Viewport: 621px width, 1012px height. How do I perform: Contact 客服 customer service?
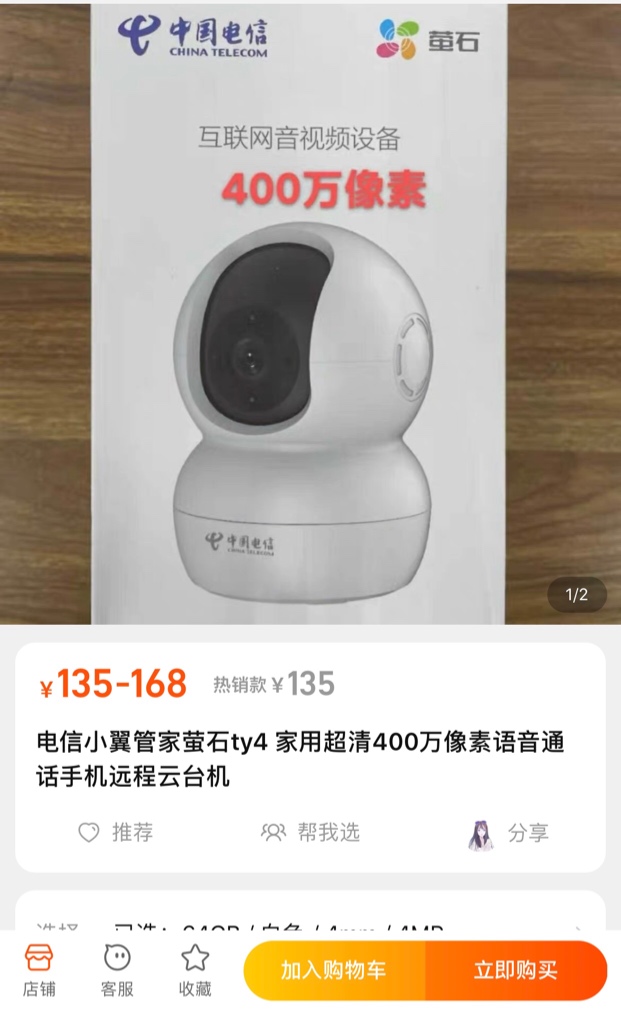click(x=117, y=970)
